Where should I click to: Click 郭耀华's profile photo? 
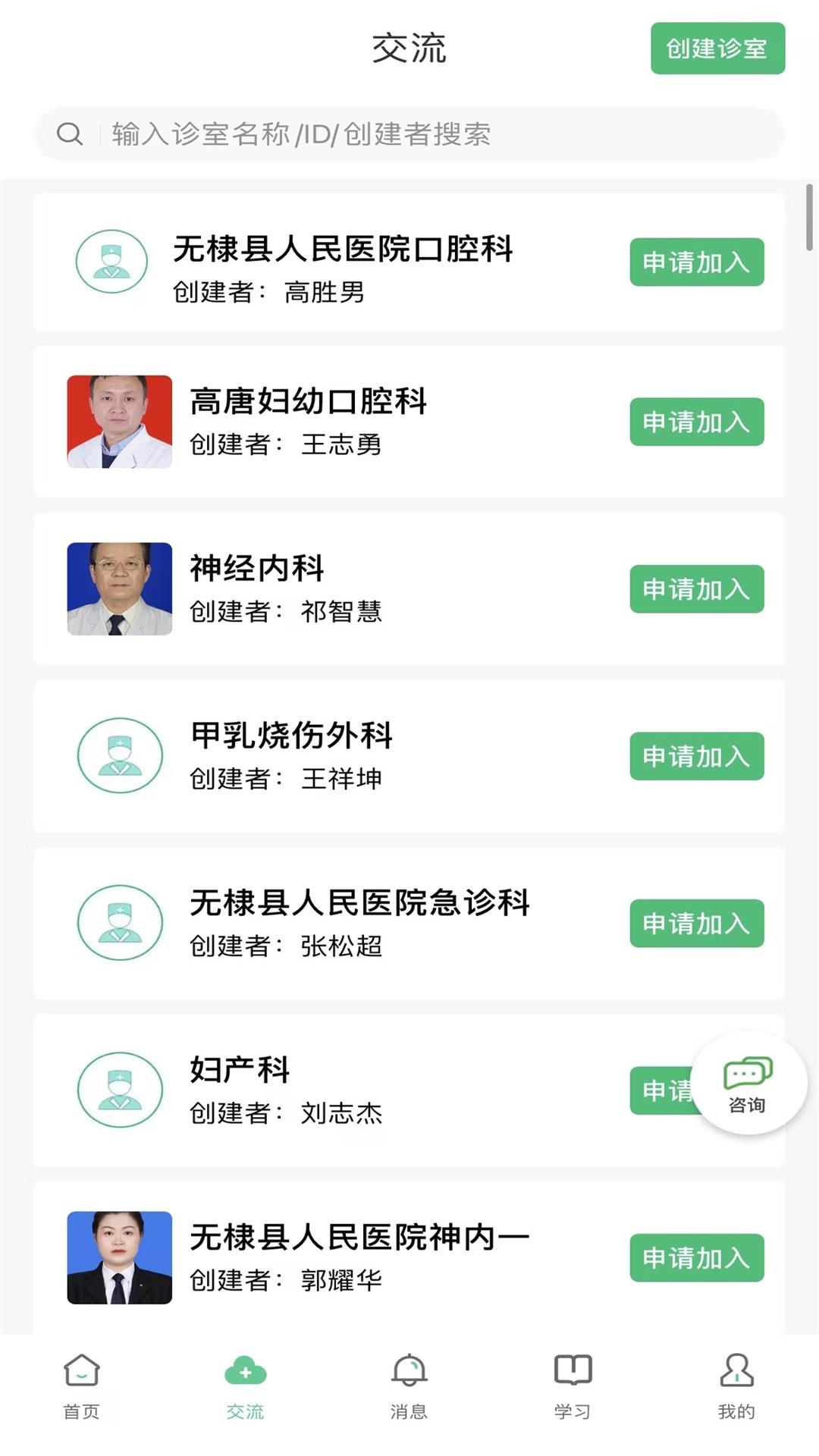coord(118,1257)
